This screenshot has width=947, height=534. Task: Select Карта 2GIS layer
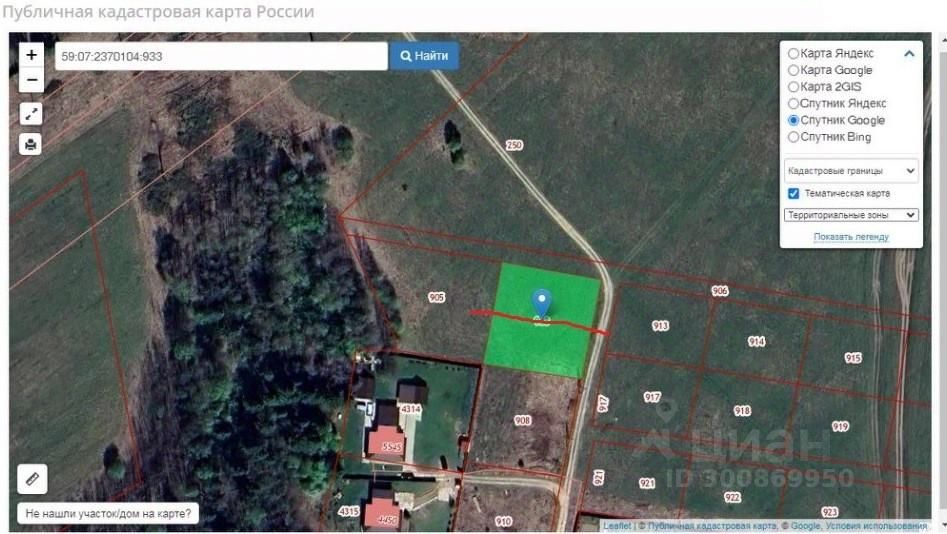(x=794, y=87)
